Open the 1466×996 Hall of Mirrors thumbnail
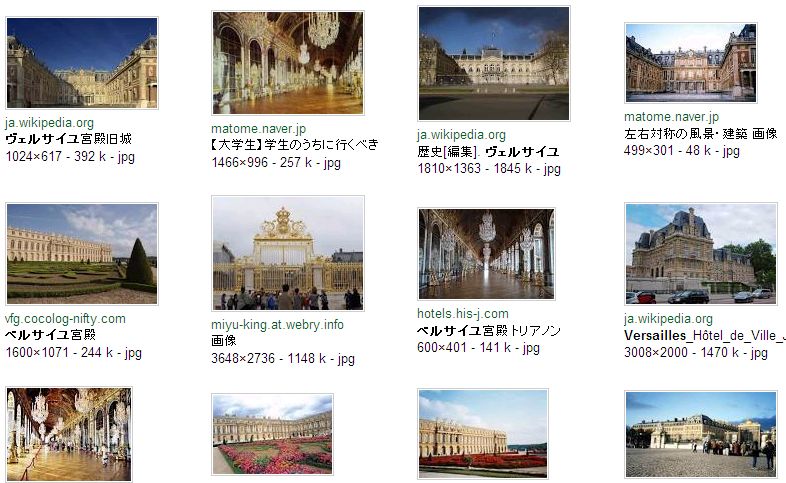This screenshot has height=483, width=786. pyautogui.click(x=288, y=63)
